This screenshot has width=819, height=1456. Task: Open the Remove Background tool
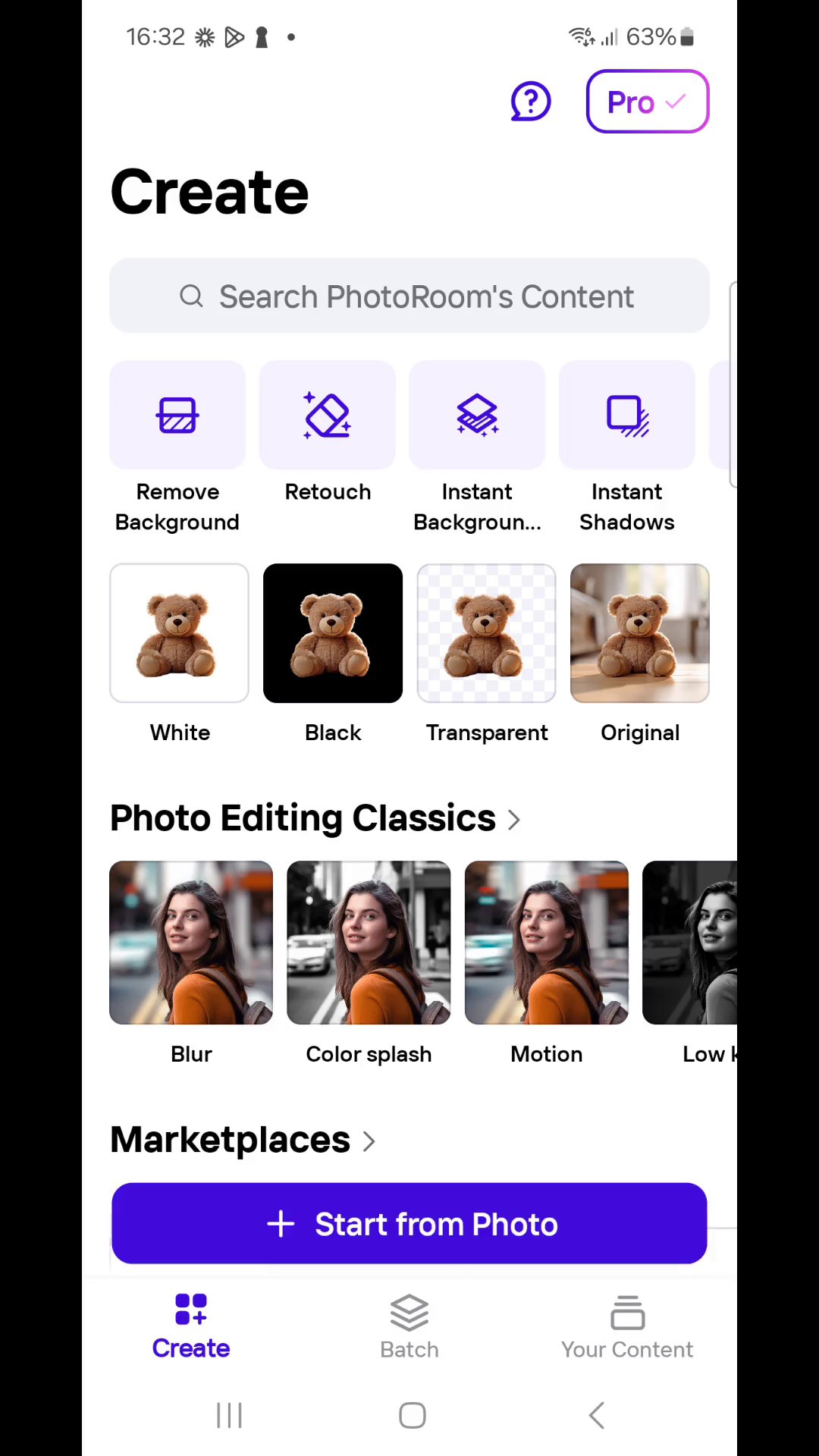177,416
